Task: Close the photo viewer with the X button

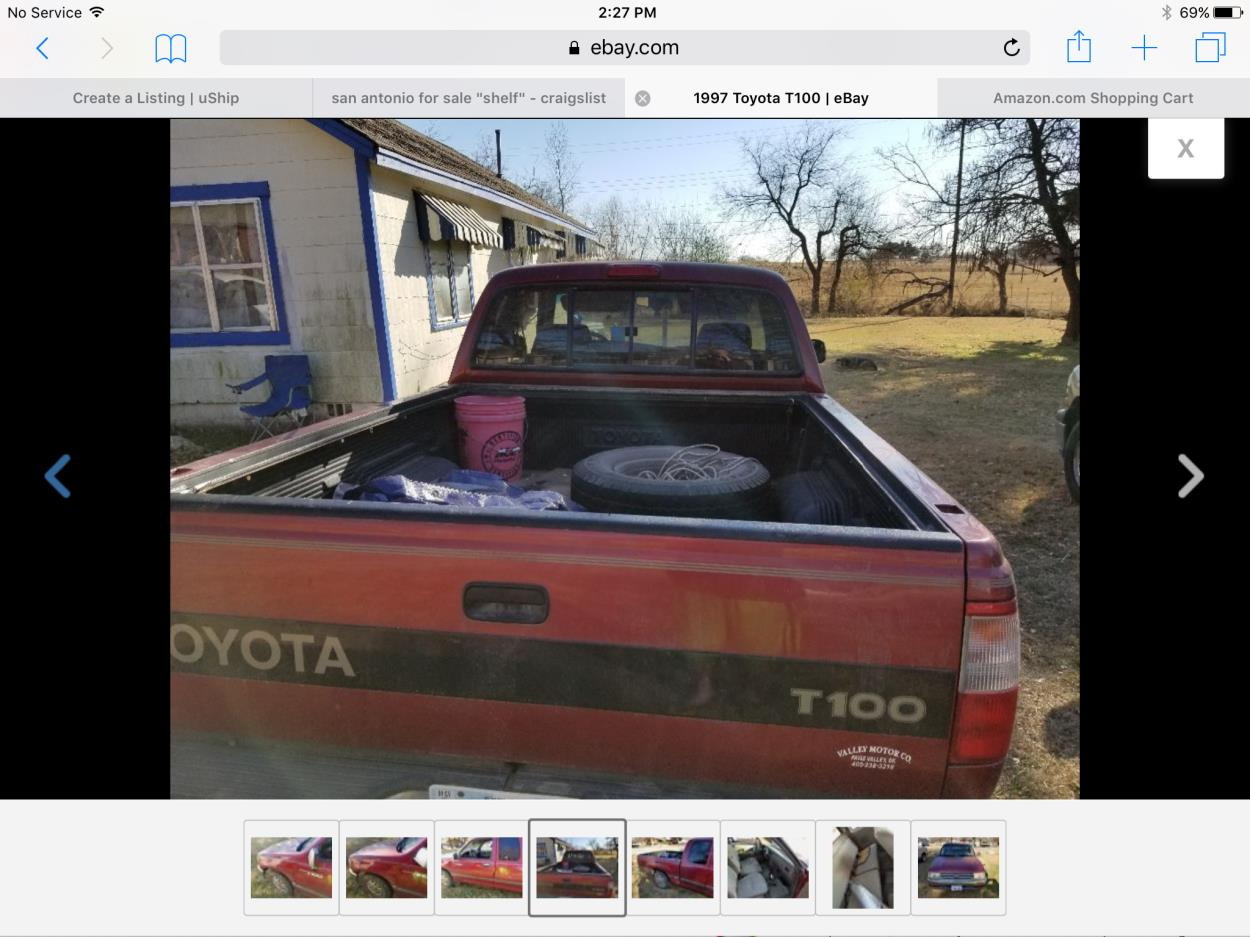Action: coord(1185,148)
